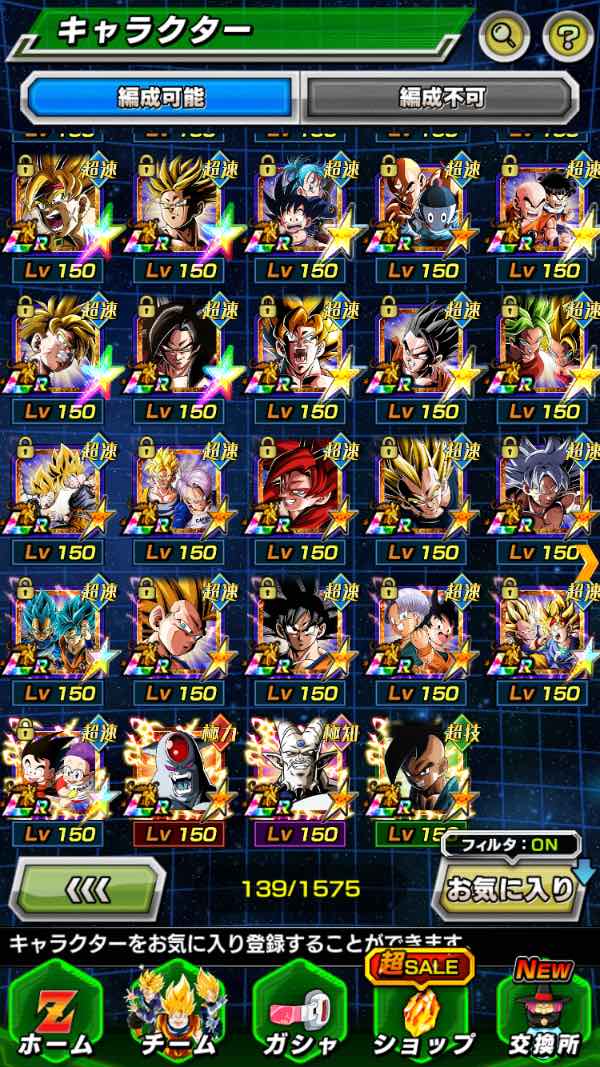Select the young Goku and Arale card
The height and width of the screenshot is (1067, 600).
pos(58,785)
